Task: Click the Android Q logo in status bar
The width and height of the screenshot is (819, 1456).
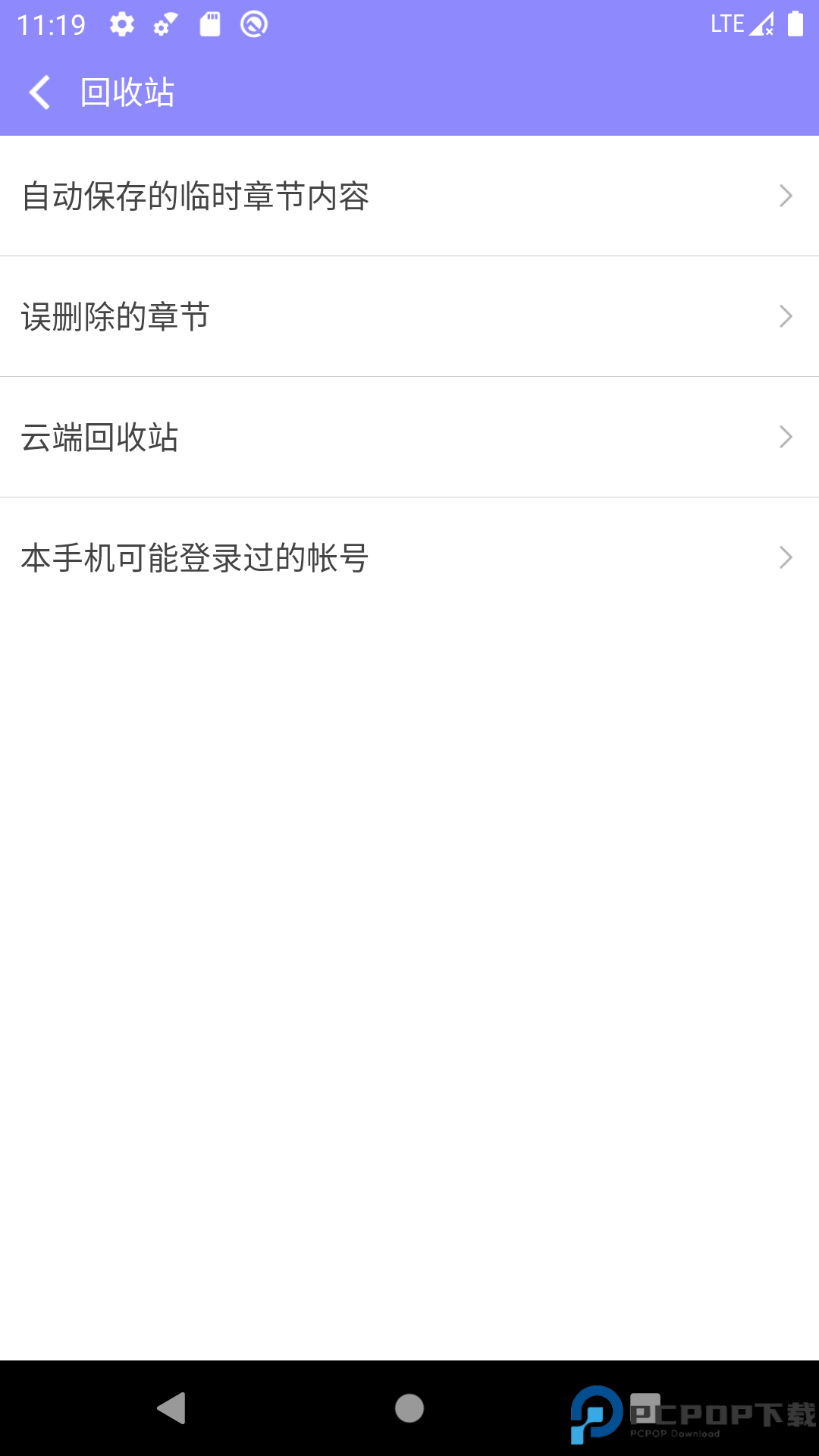Action: click(x=253, y=24)
